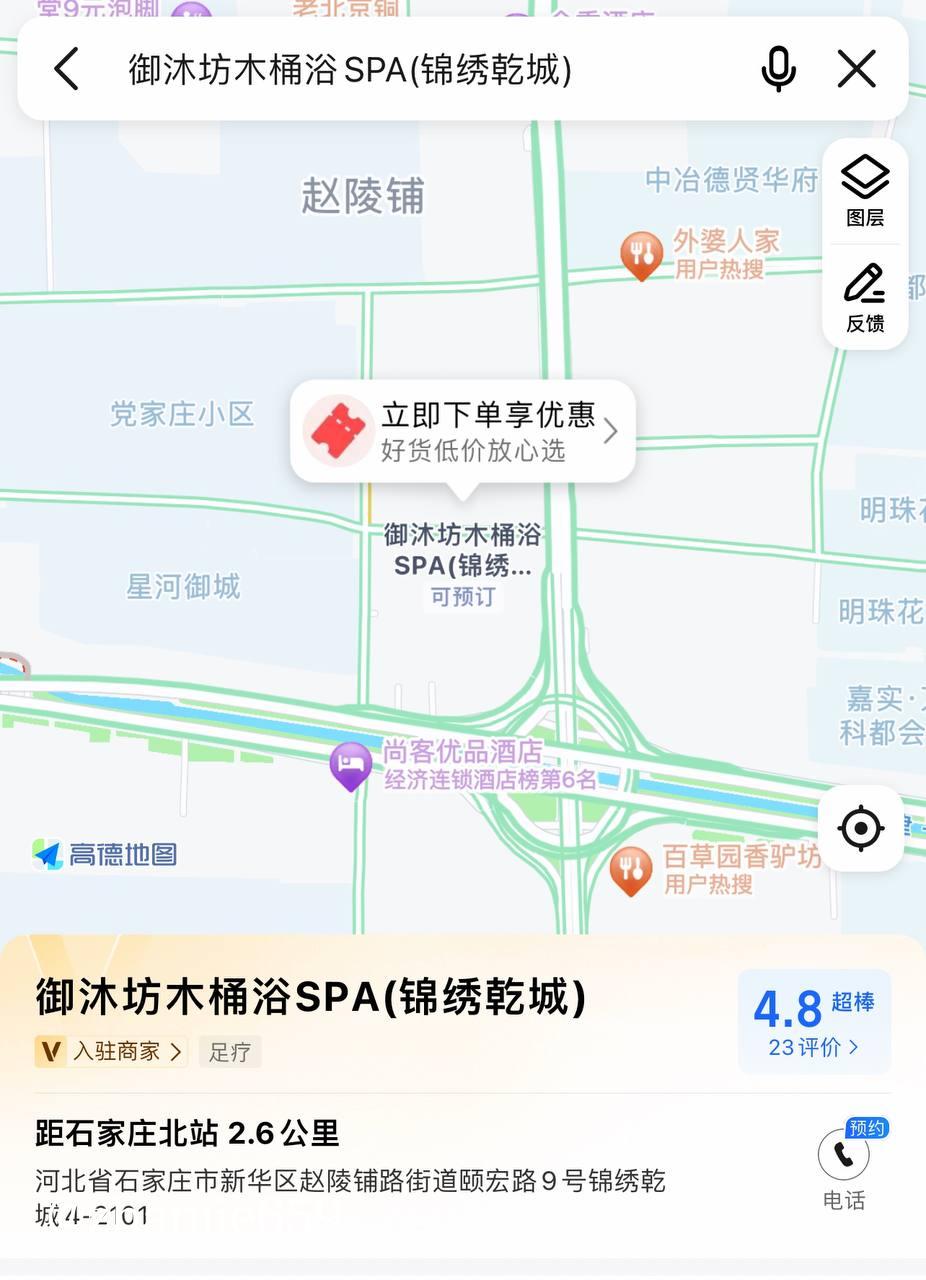Select the 尚客优品酒店 hotel marker
Screen dimensions: 926x1280
point(351,766)
